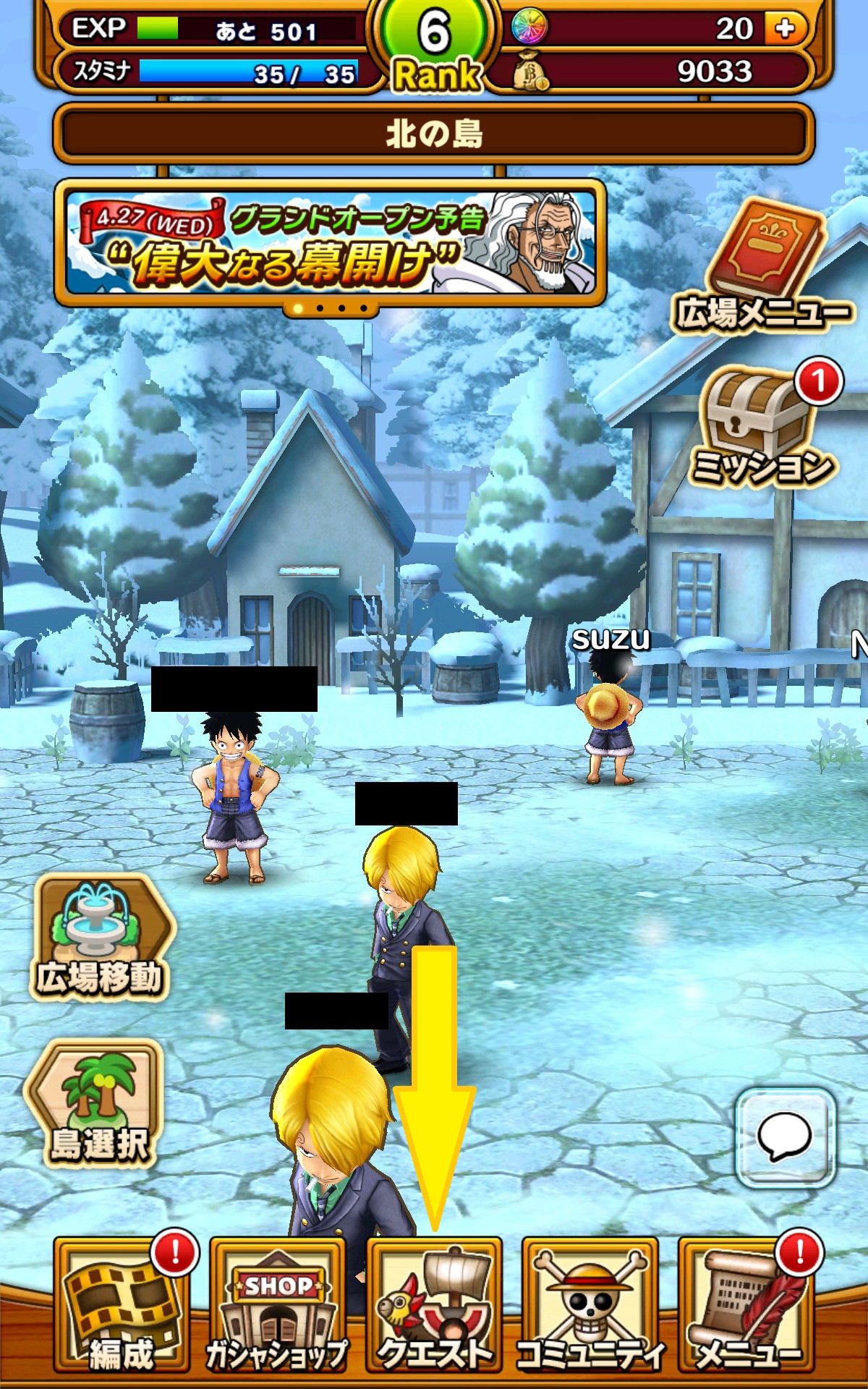Open the chat speech bubble
This screenshot has height=1389, width=868.
785,1137
